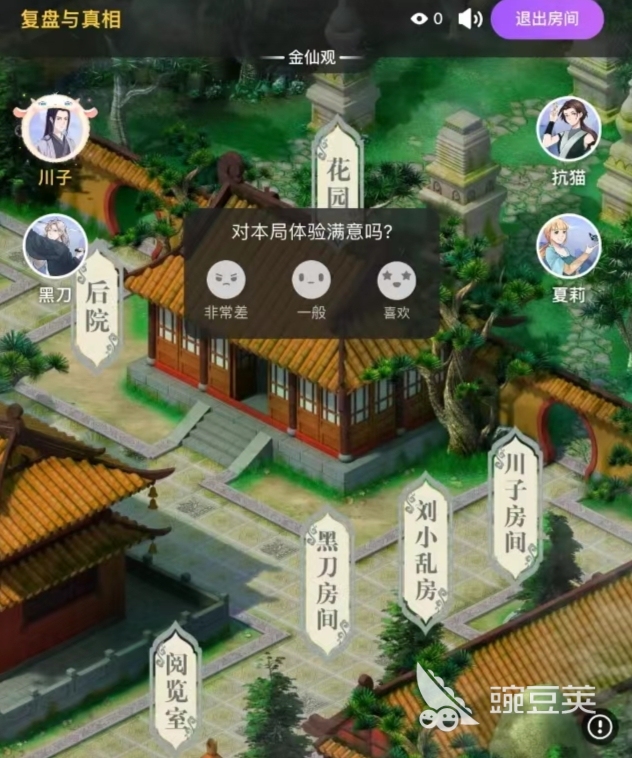Rate the experience as 一般
Screen dimensions: 632x758
(x=311, y=281)
